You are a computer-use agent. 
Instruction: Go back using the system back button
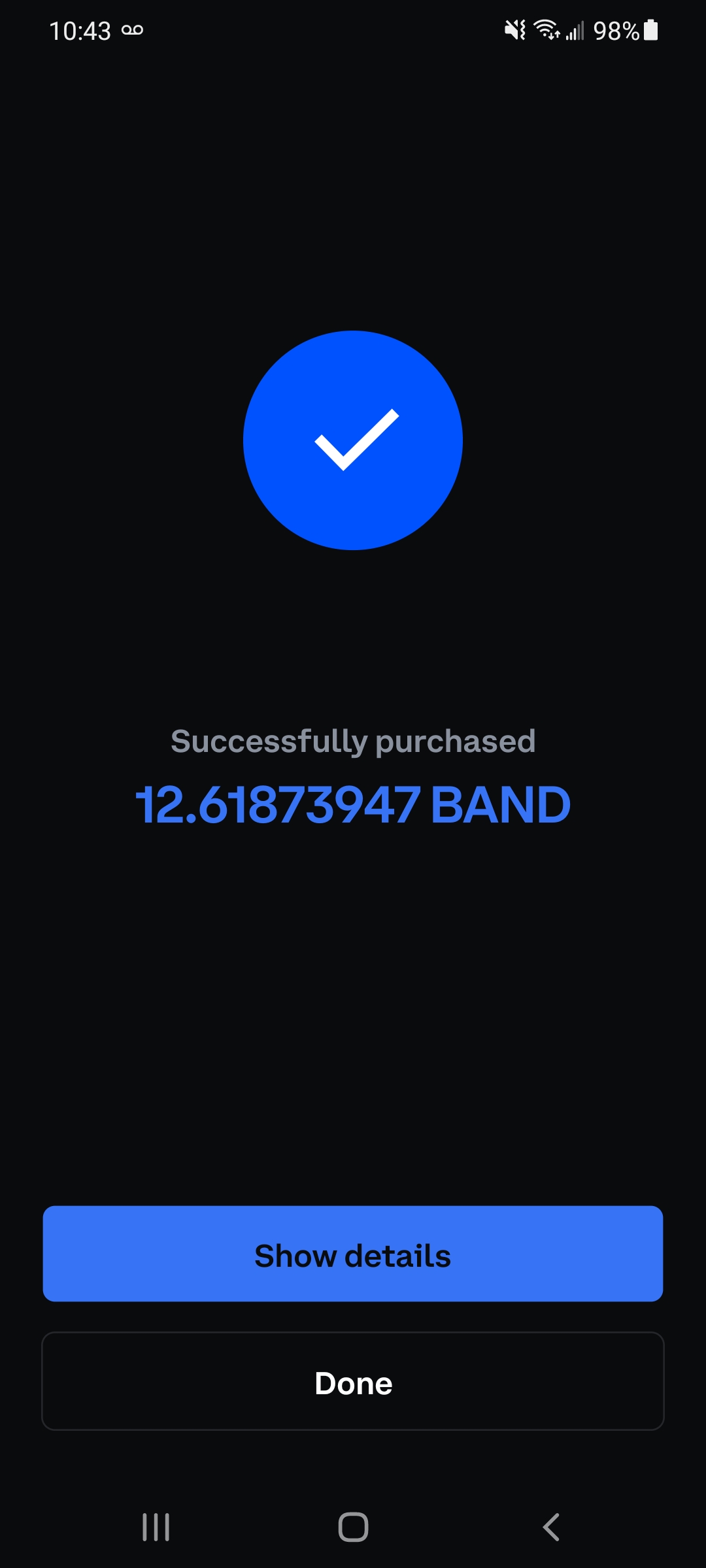[x=551, y=1527]
